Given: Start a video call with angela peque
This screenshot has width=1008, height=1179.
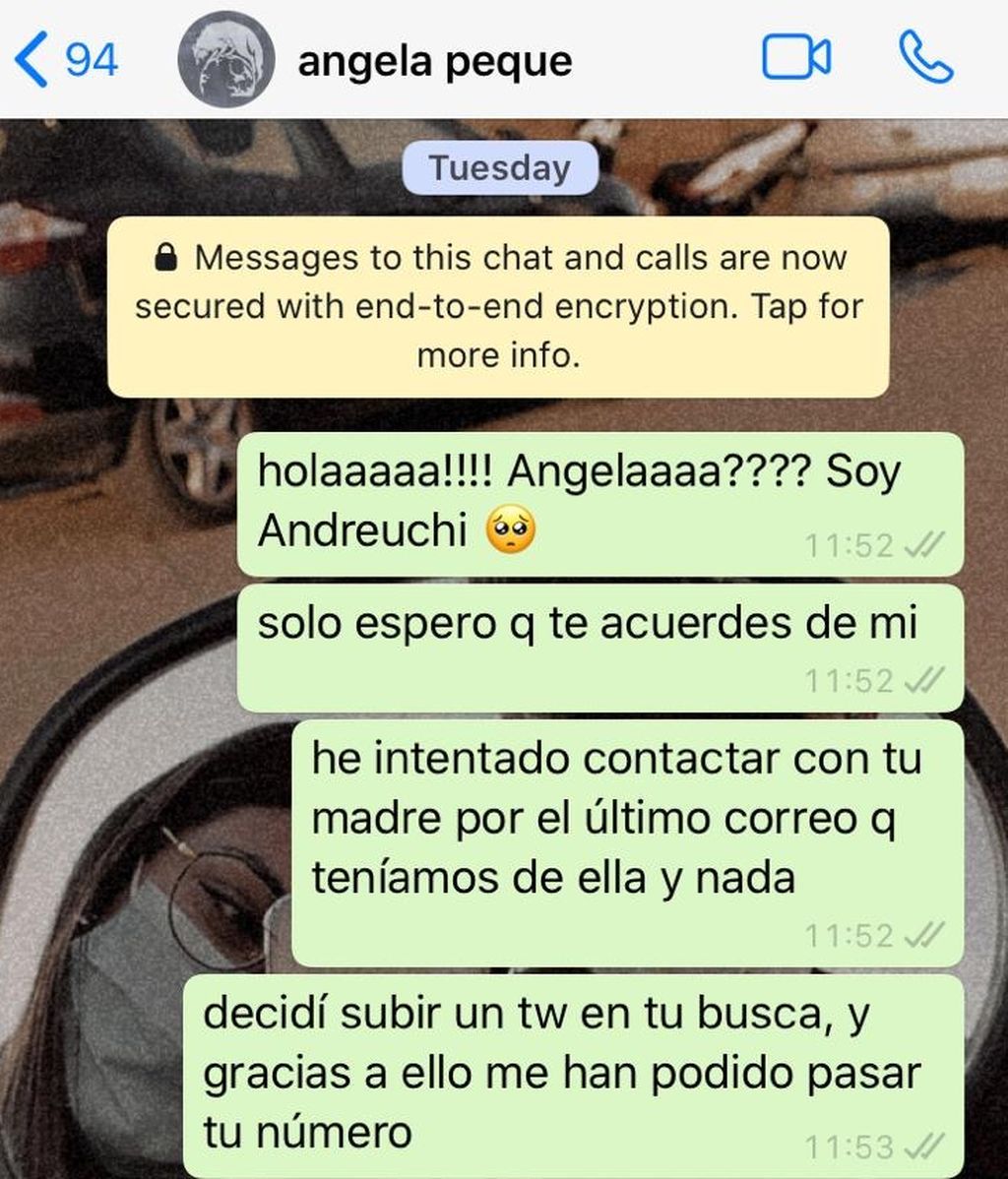Looking at the screenshot, I should (795, 59).
